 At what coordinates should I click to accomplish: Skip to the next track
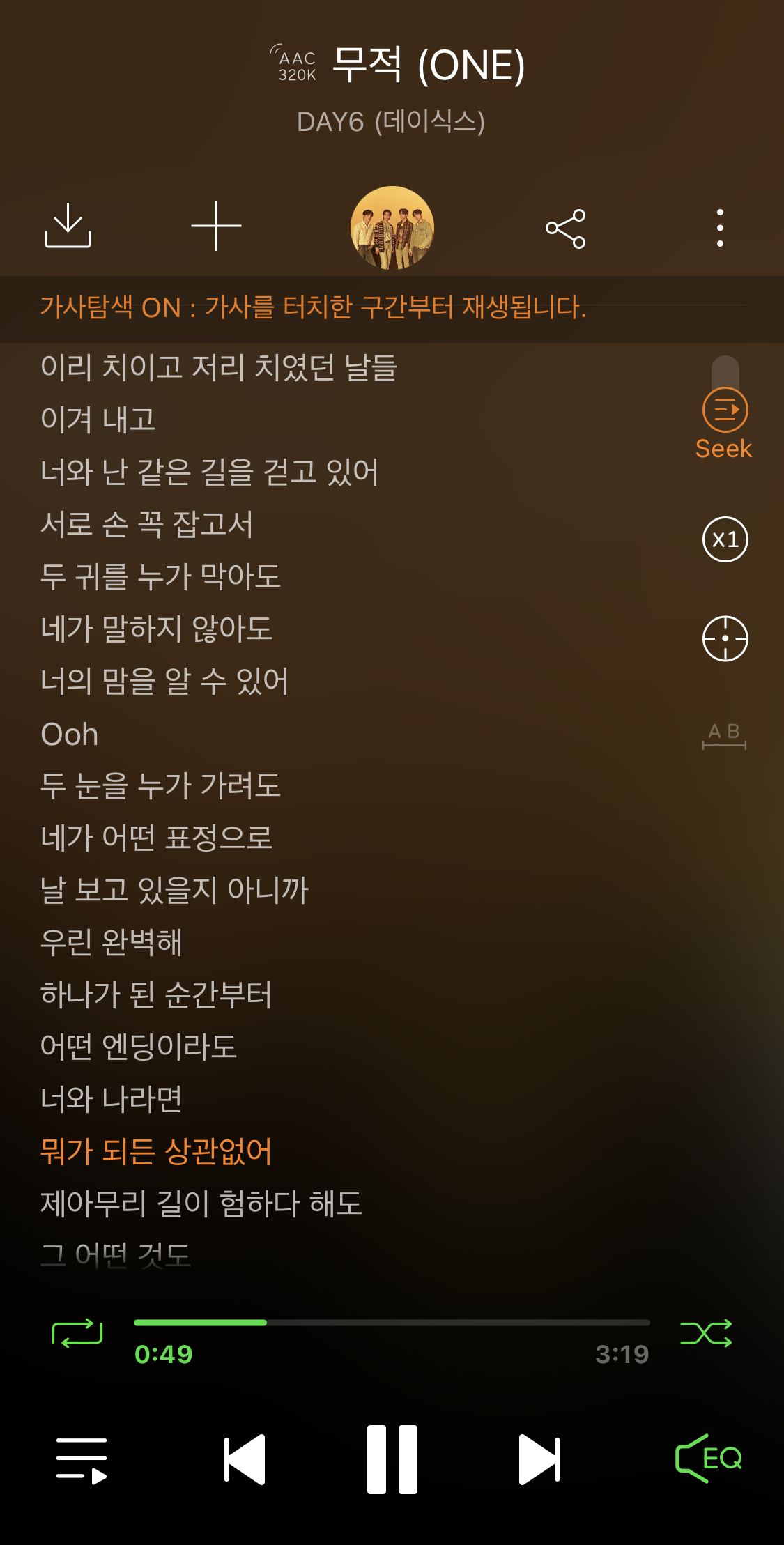(539, 1459)
